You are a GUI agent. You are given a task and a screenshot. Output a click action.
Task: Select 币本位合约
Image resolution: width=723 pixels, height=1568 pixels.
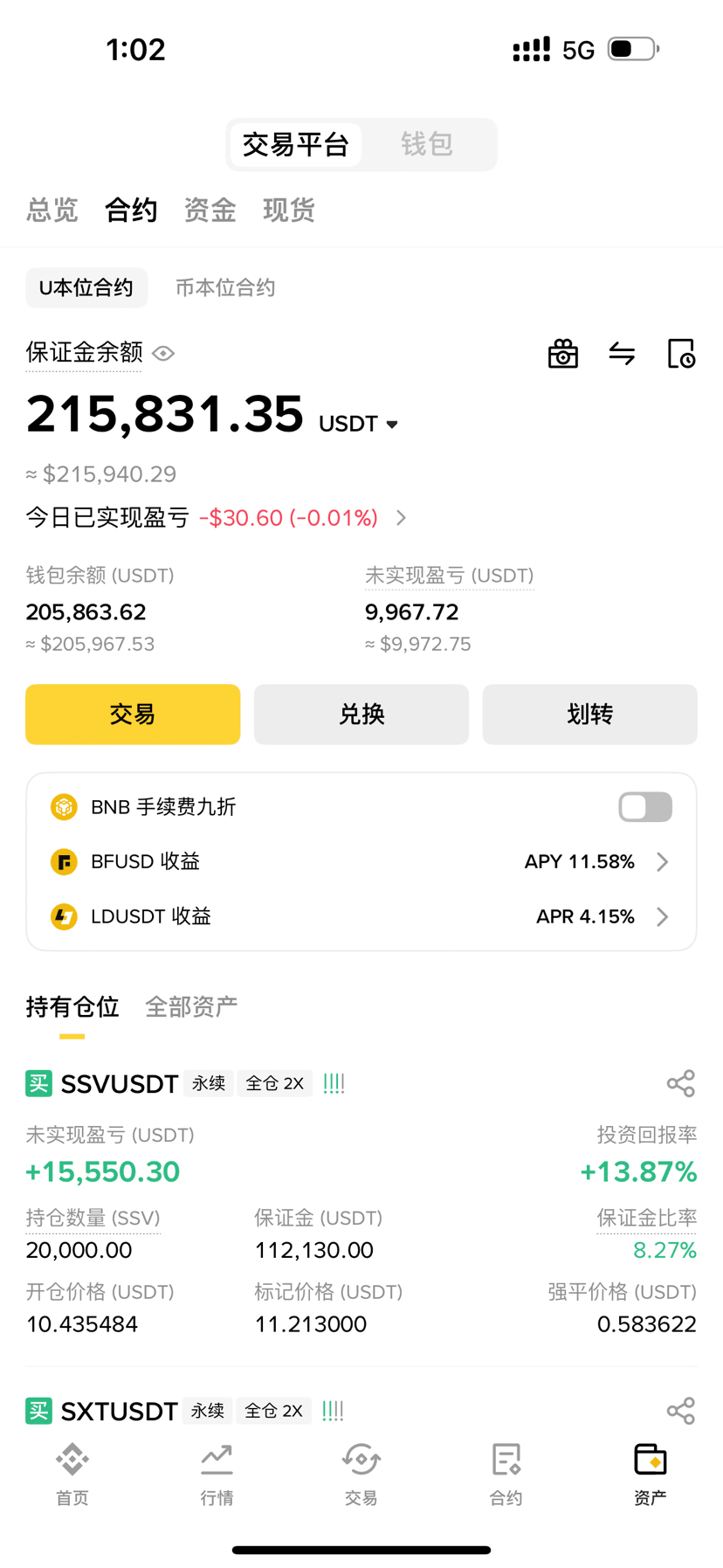(225, 288)
